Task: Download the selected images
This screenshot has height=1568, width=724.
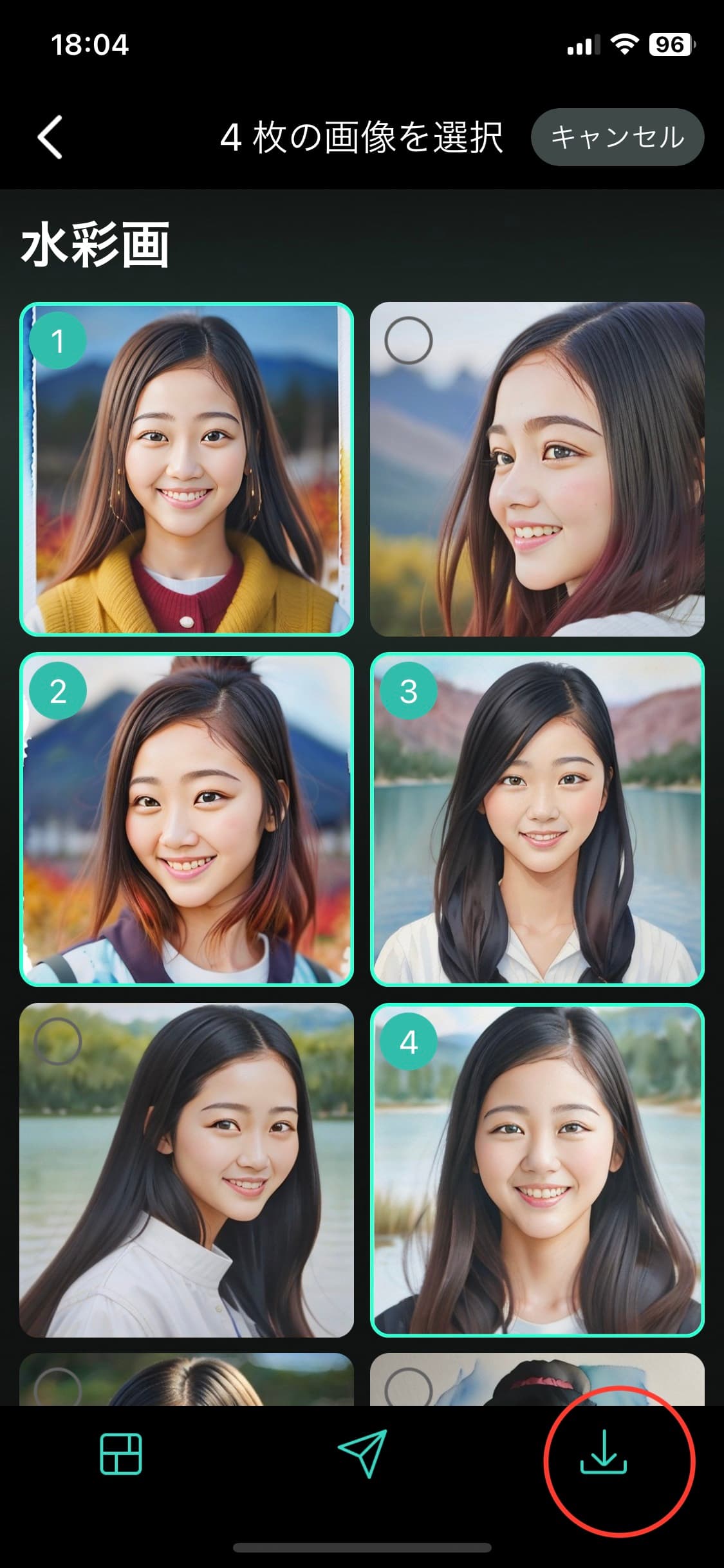Action: click(603, 1453)
